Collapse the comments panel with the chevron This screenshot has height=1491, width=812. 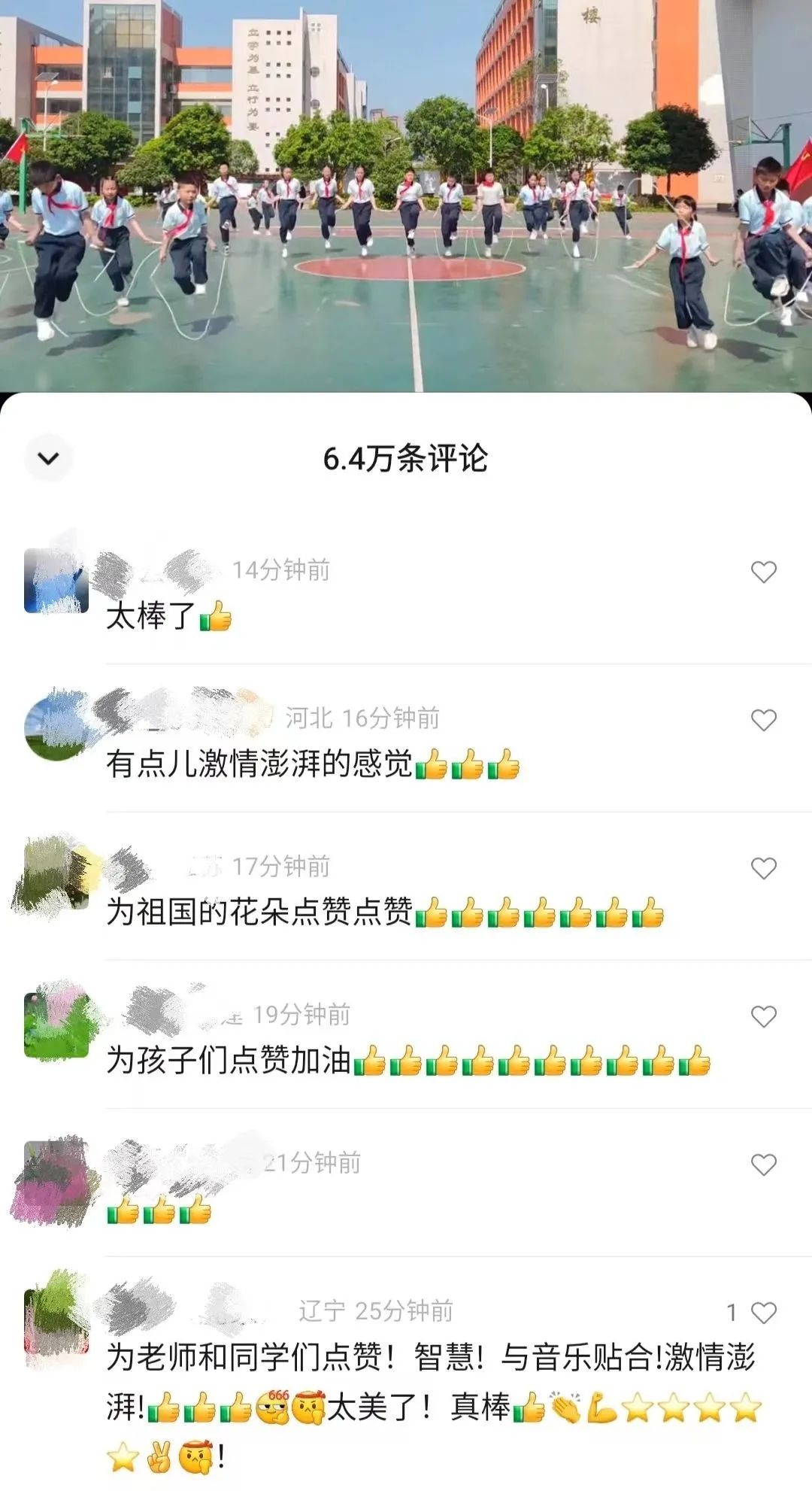tap(49, 457)
